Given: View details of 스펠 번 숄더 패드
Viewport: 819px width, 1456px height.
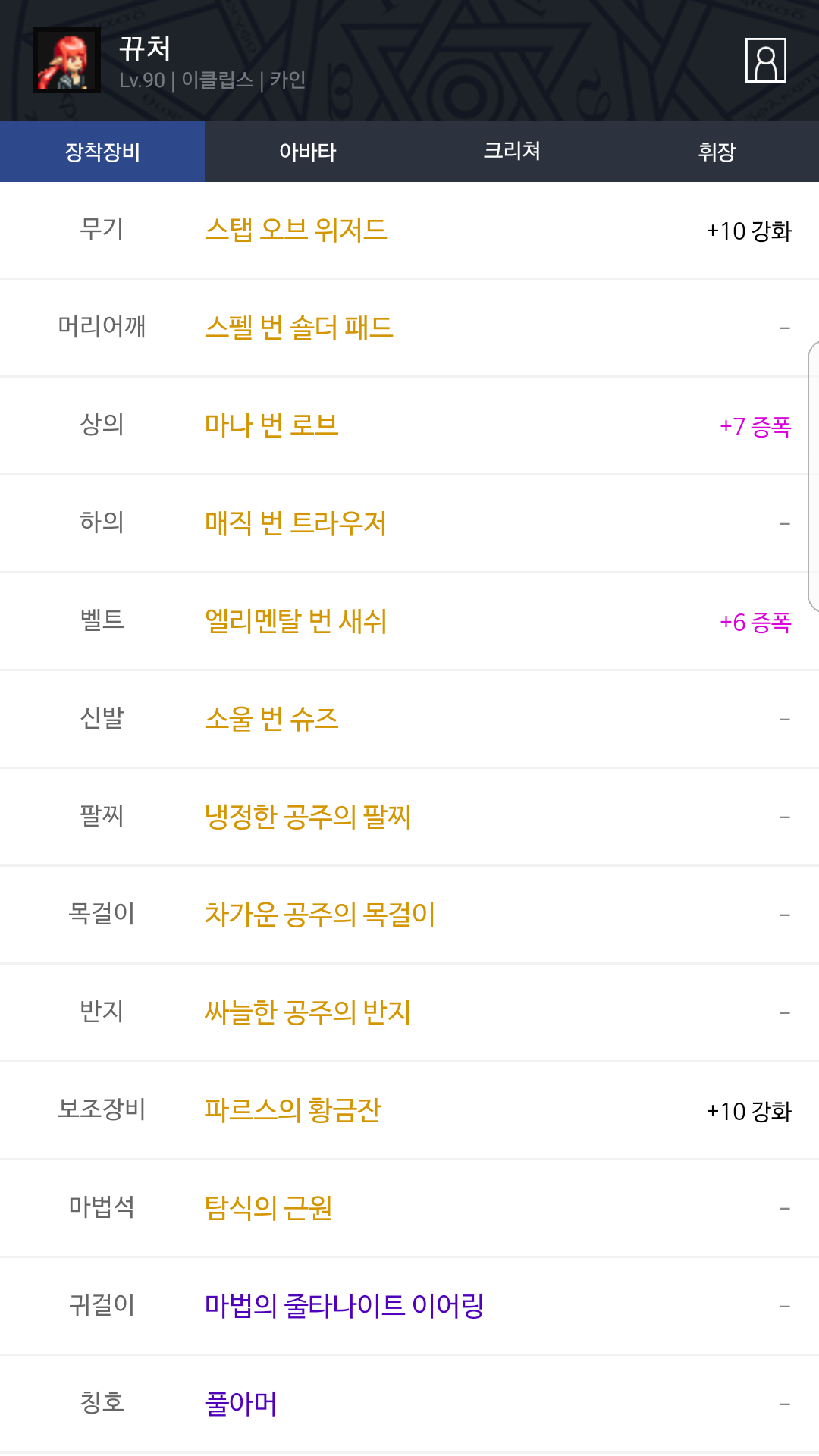Looking at the screenshot, I should (x=299, y=328).
